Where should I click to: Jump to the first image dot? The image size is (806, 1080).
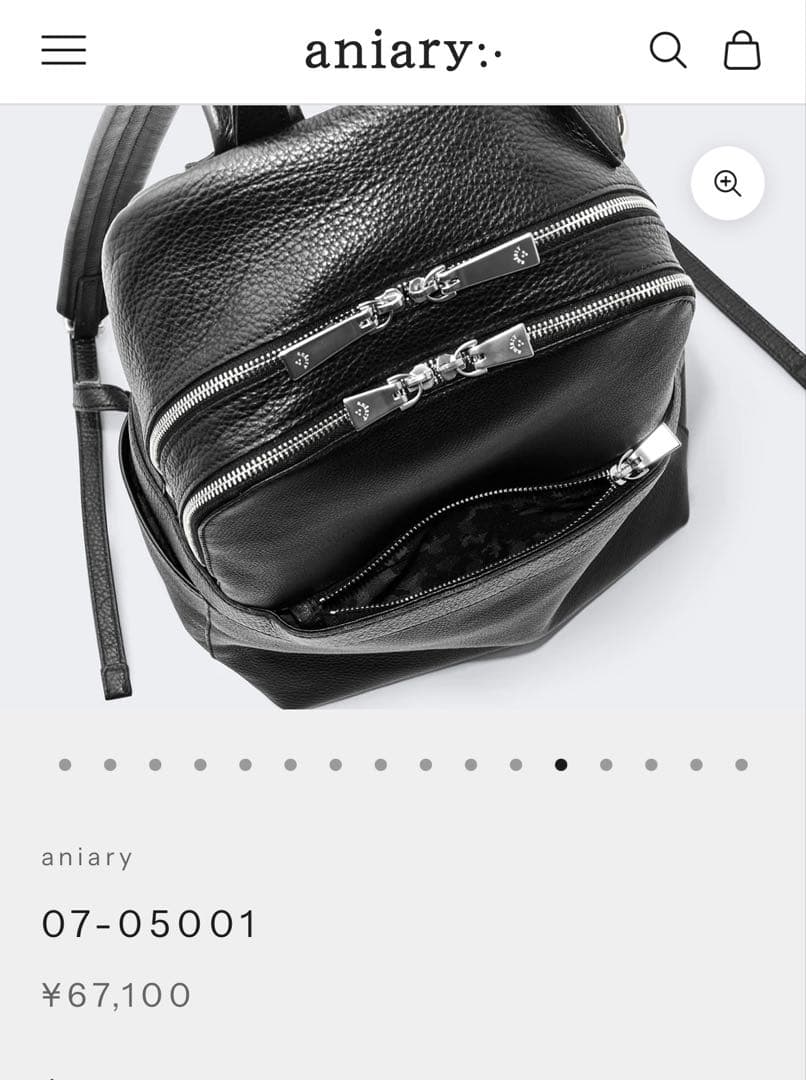pyautogui.click(x=65, y=765)
